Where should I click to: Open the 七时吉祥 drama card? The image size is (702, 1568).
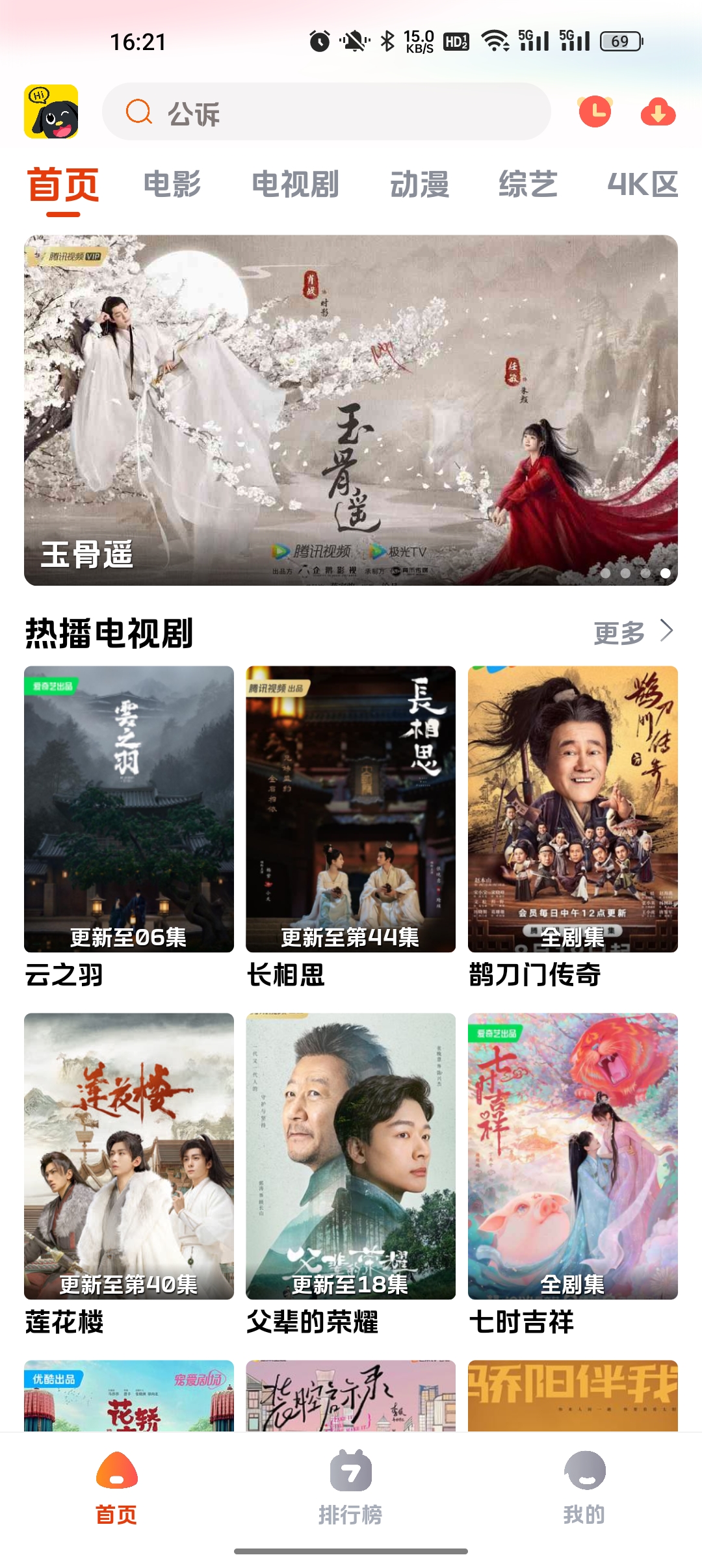(573, 1156)
